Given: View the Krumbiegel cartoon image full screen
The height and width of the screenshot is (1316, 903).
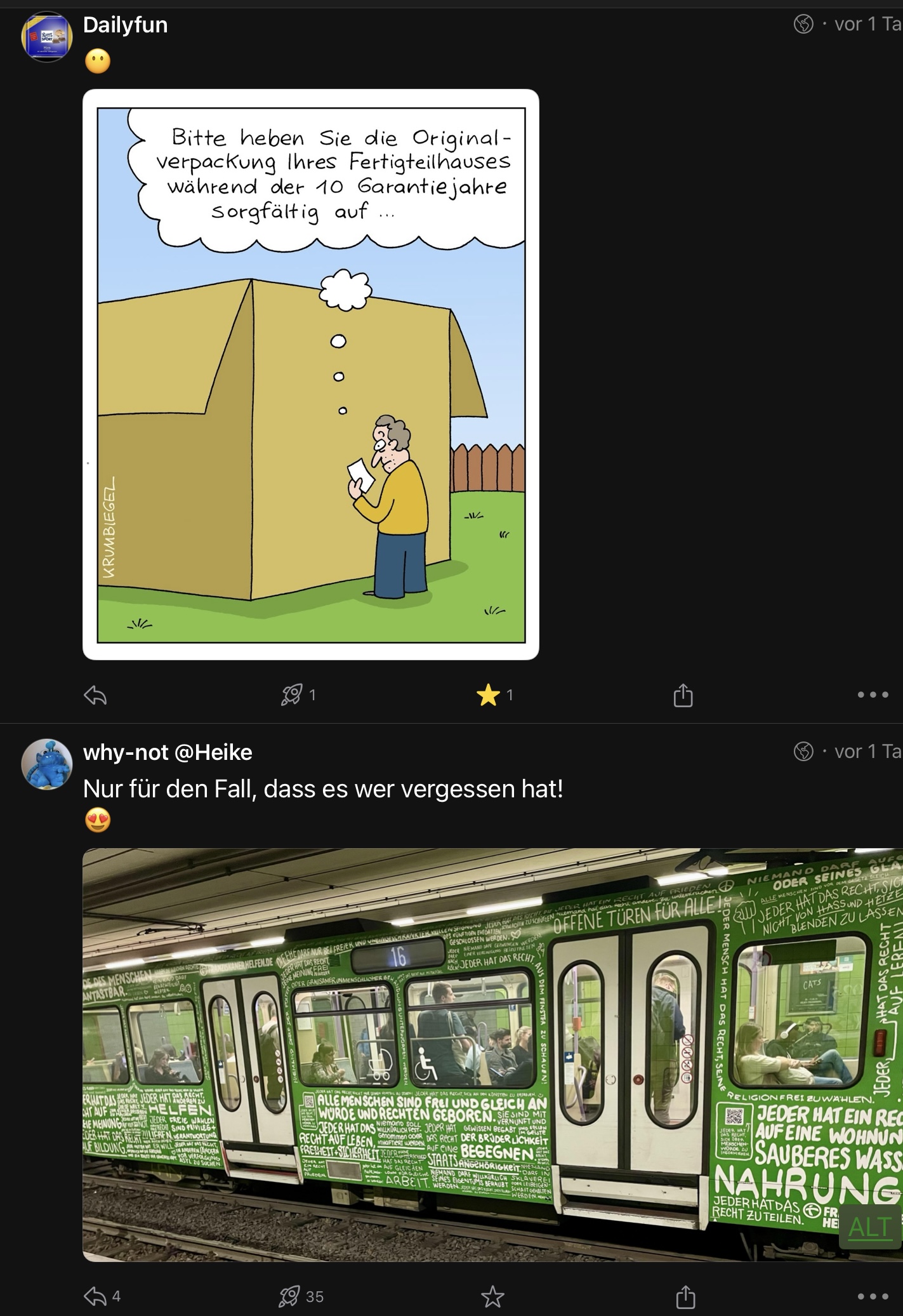Looking at the screenshot, I should pyautogui.click(x=311, y=375).
